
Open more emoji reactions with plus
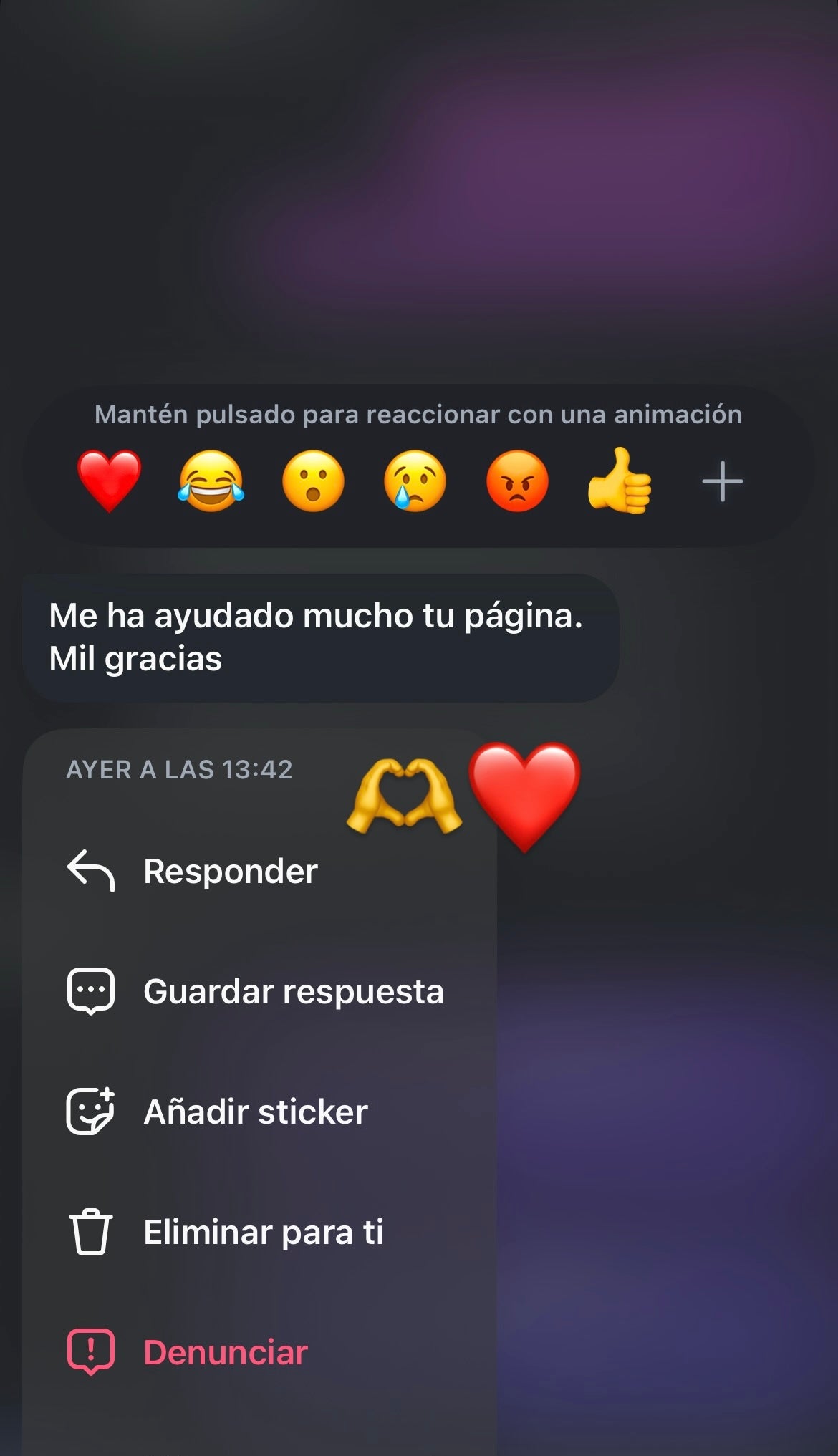click(x=722, y=481)
